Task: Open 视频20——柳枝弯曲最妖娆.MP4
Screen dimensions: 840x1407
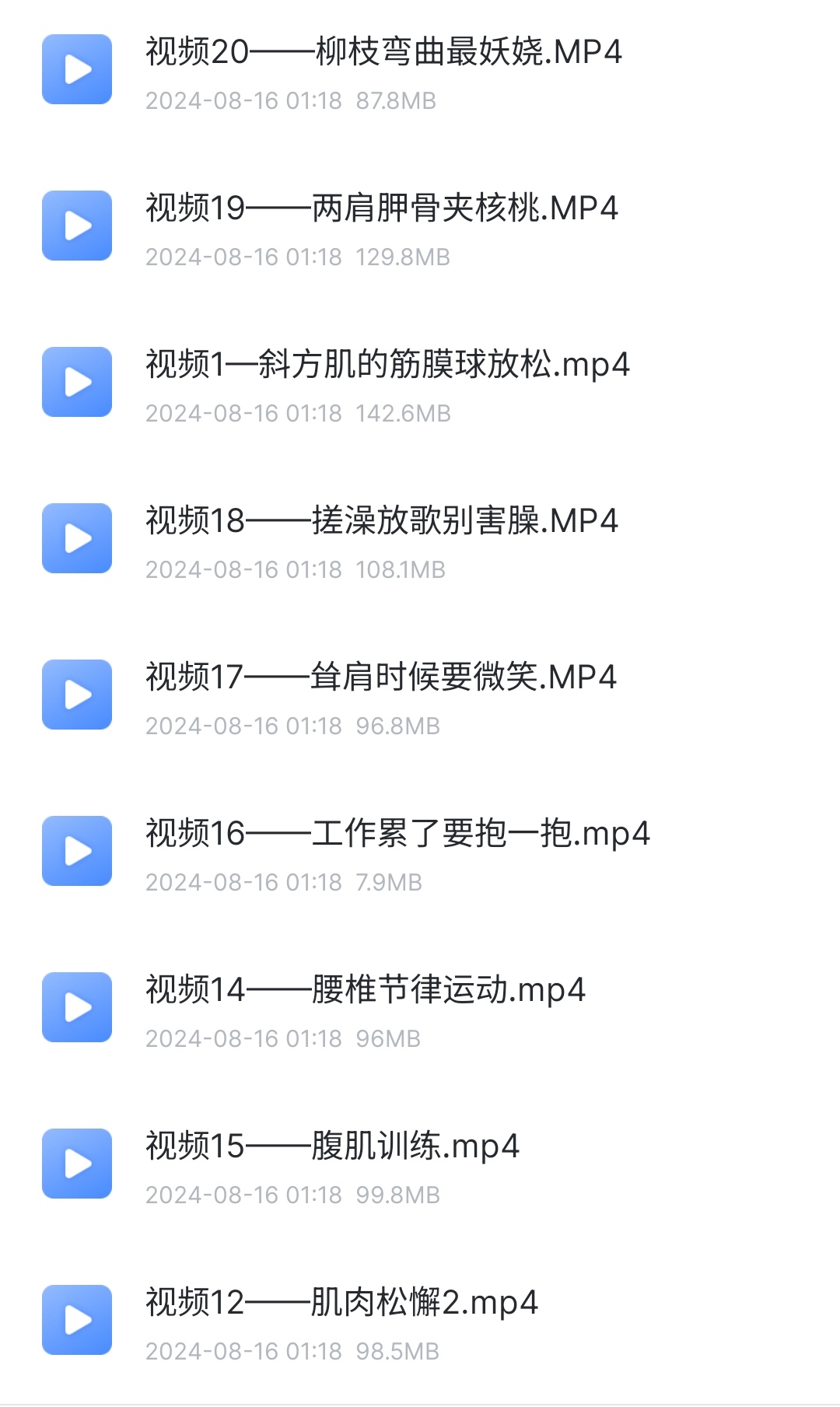Action: tap(383, 53)
